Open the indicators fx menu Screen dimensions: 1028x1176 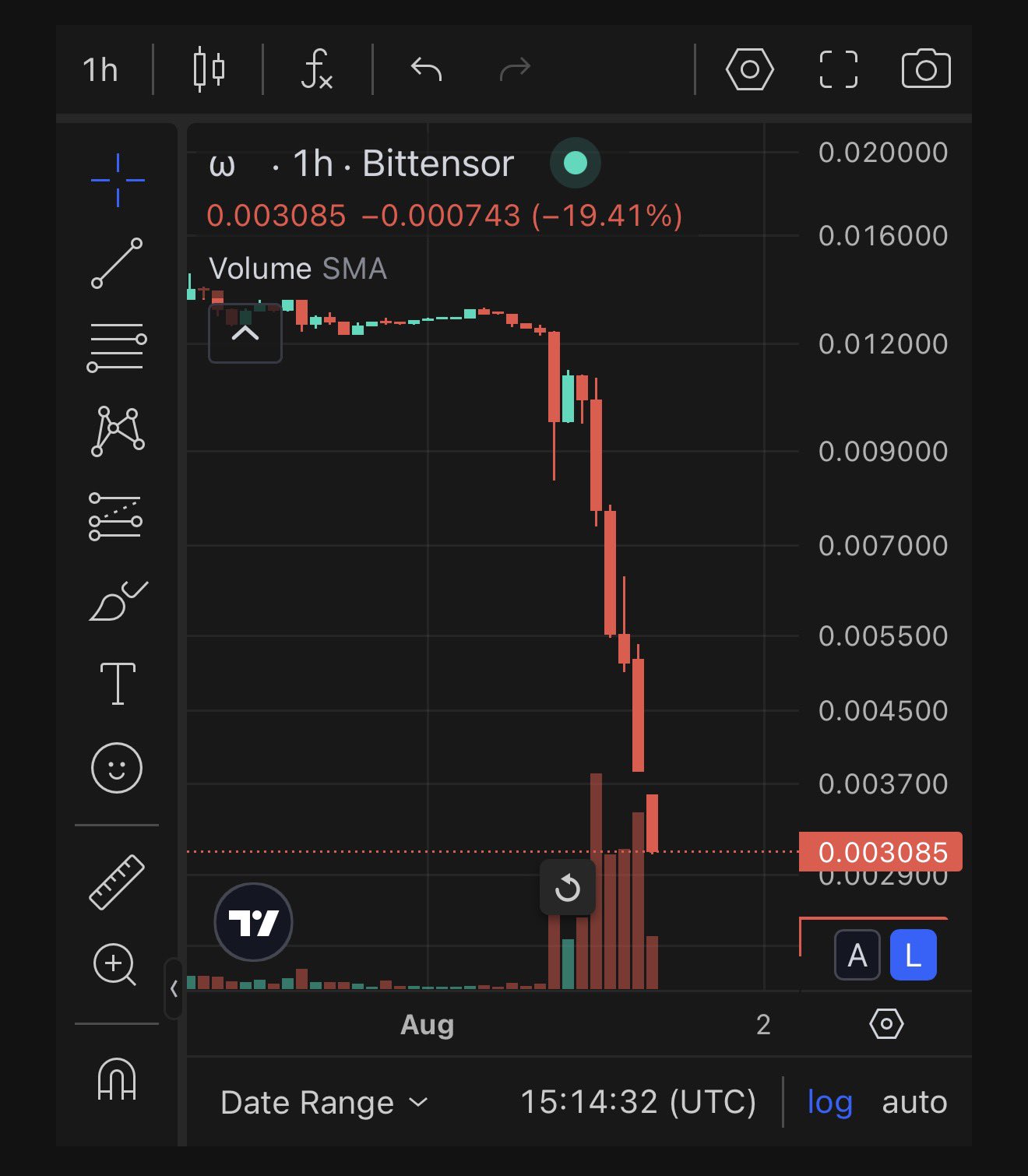coord(317,70)
